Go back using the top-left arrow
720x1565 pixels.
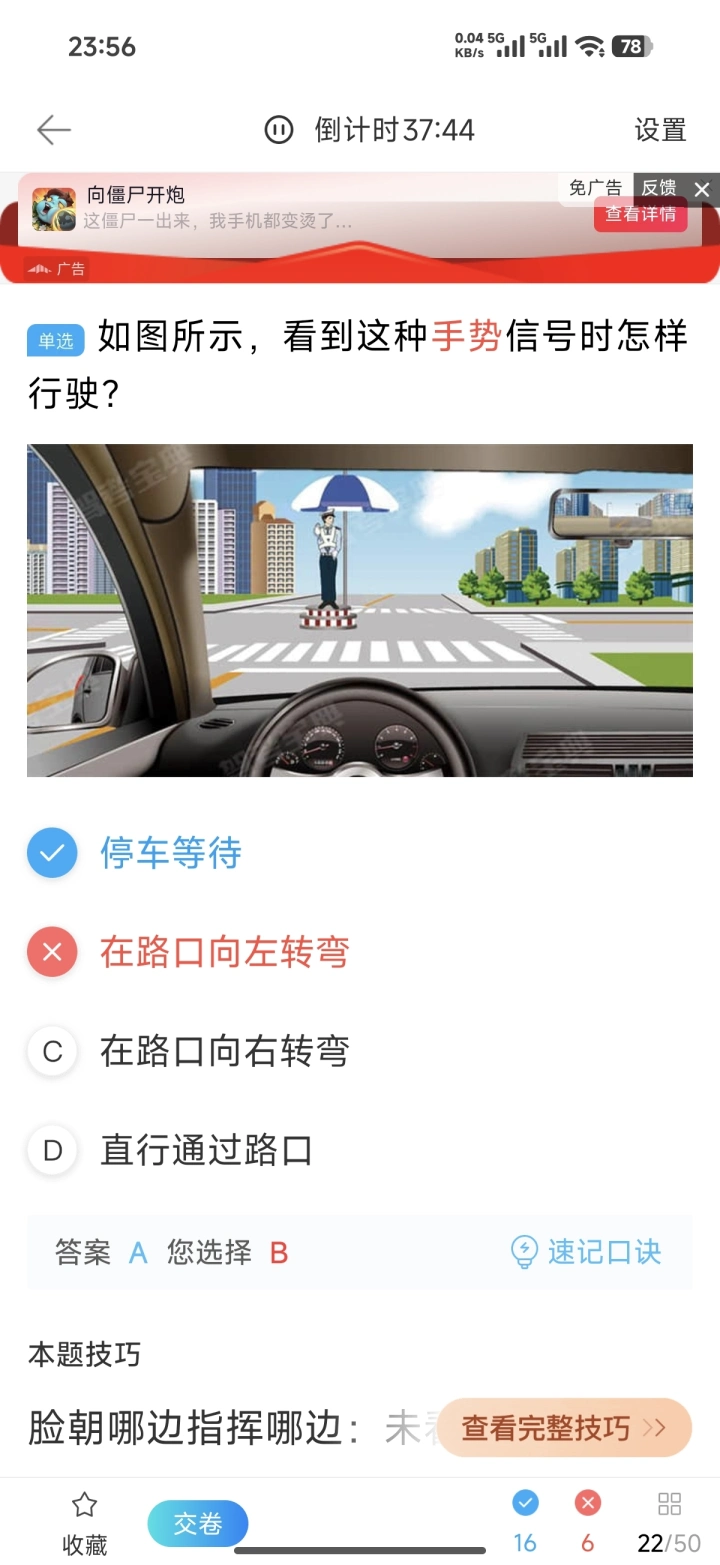(x=54, y=130)
